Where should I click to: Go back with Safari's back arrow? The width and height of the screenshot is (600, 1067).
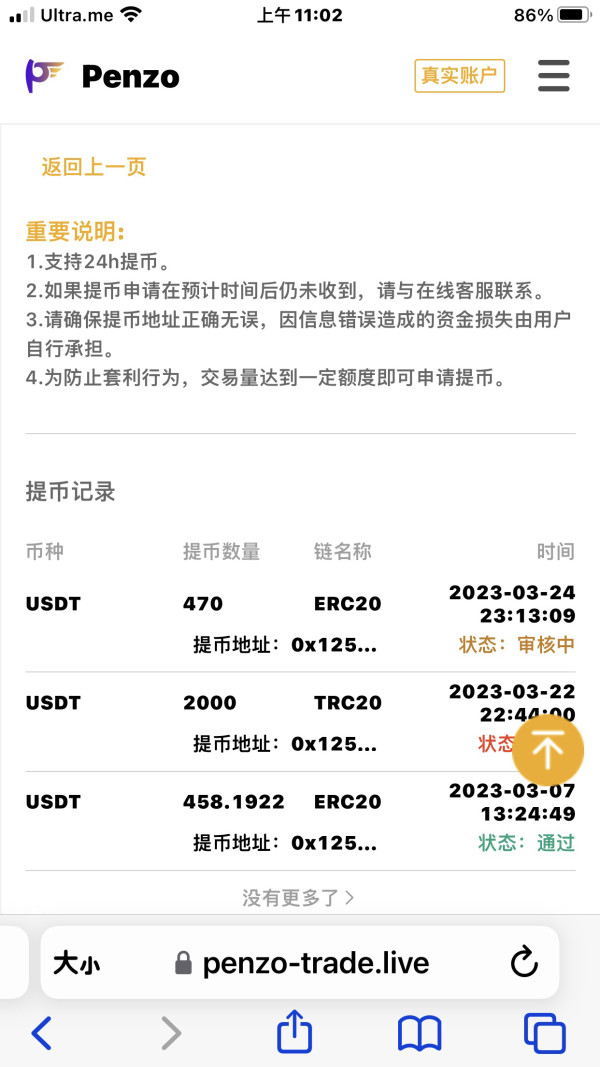click(x=42, y=1032)
